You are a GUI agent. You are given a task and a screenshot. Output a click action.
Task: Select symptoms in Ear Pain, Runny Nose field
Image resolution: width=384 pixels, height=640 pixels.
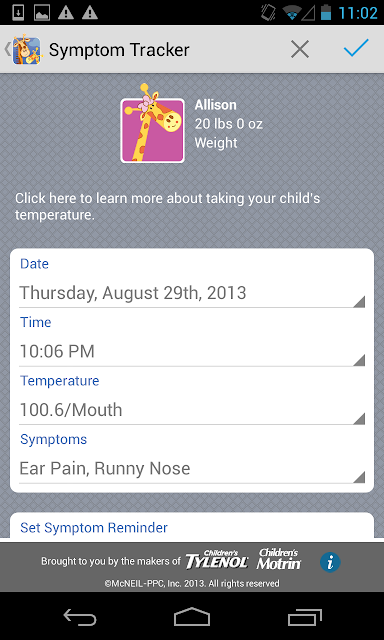[x=192, y=469]
